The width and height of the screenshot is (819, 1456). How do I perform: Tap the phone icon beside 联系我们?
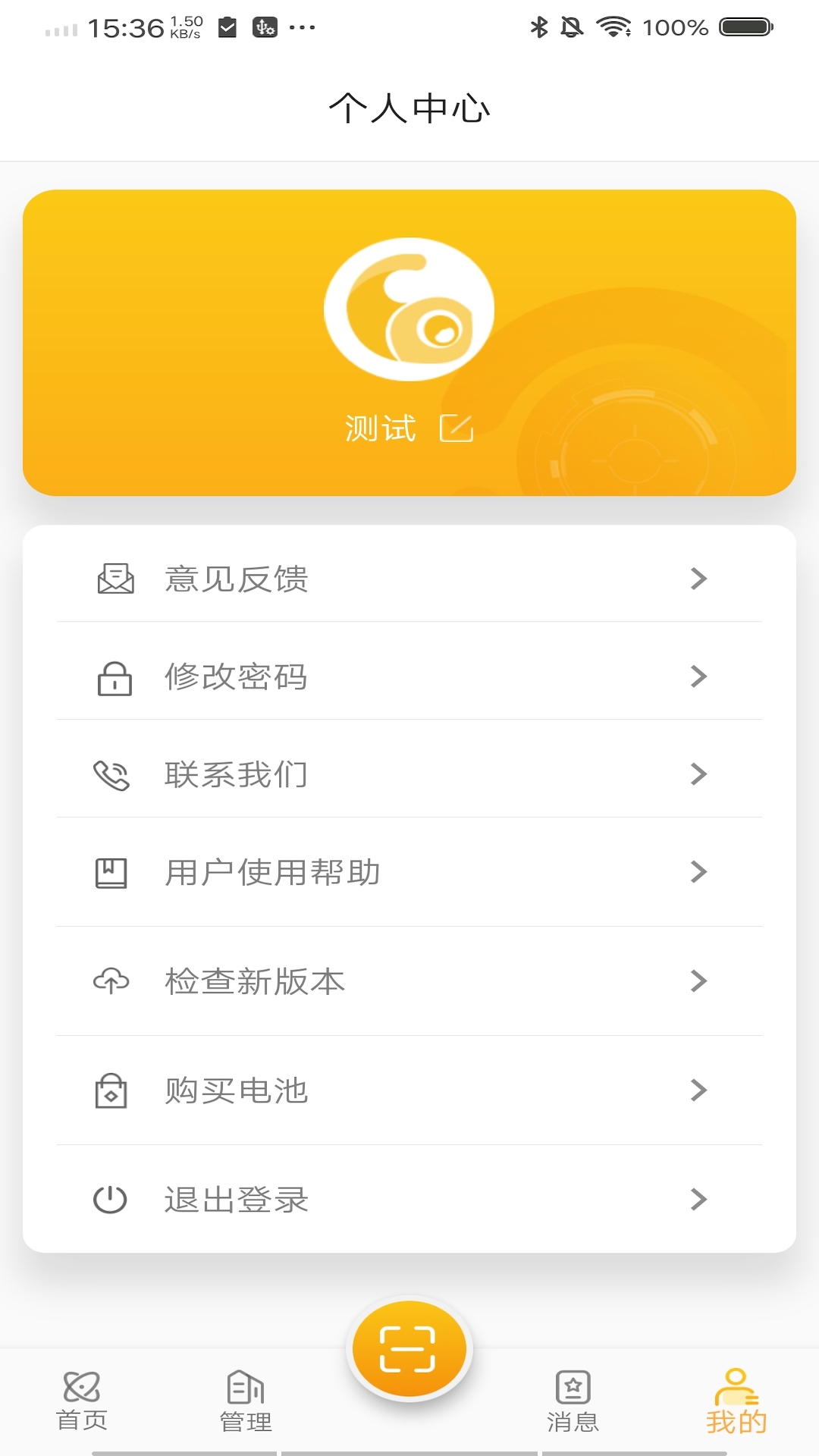pyautogui.click(x=112, y=774)
